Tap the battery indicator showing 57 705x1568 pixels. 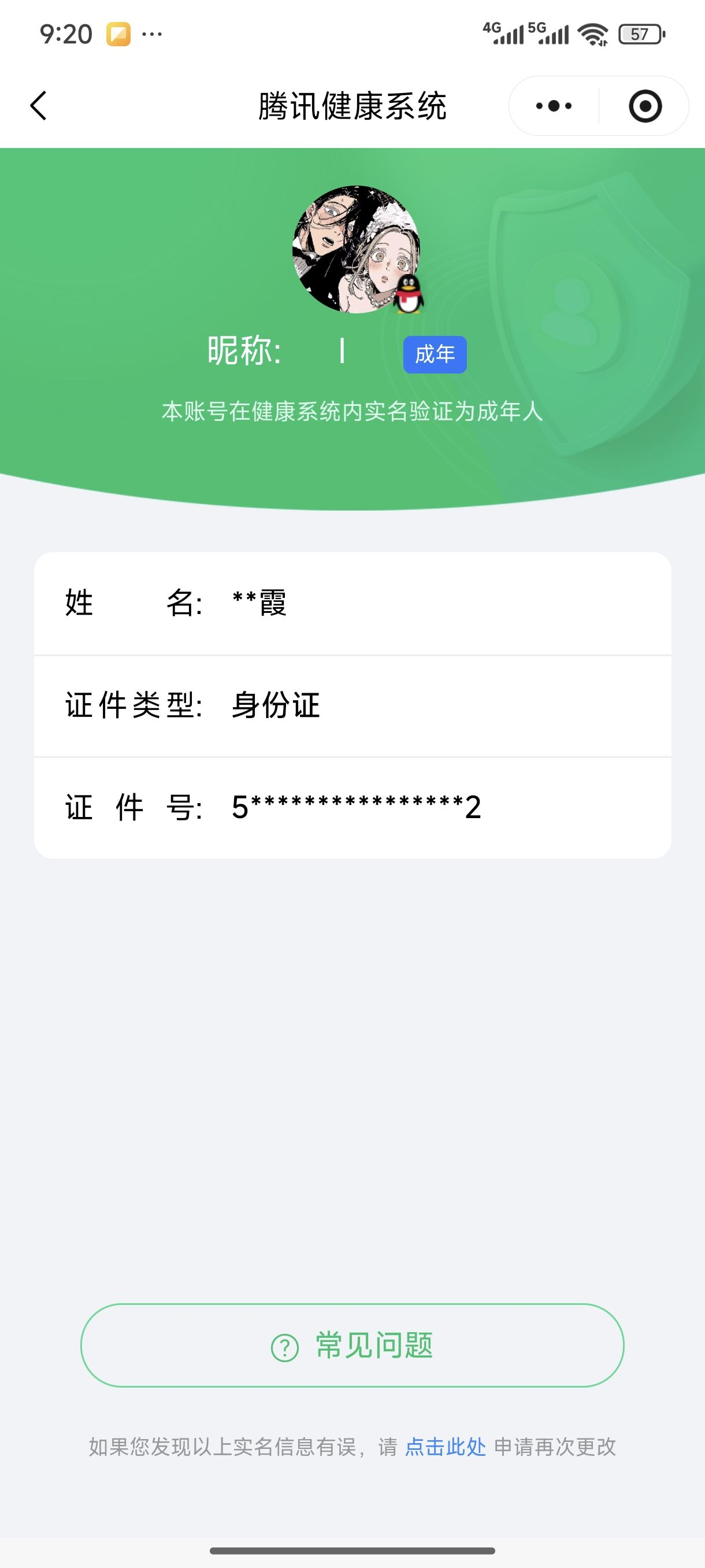(x=643, y=35)
